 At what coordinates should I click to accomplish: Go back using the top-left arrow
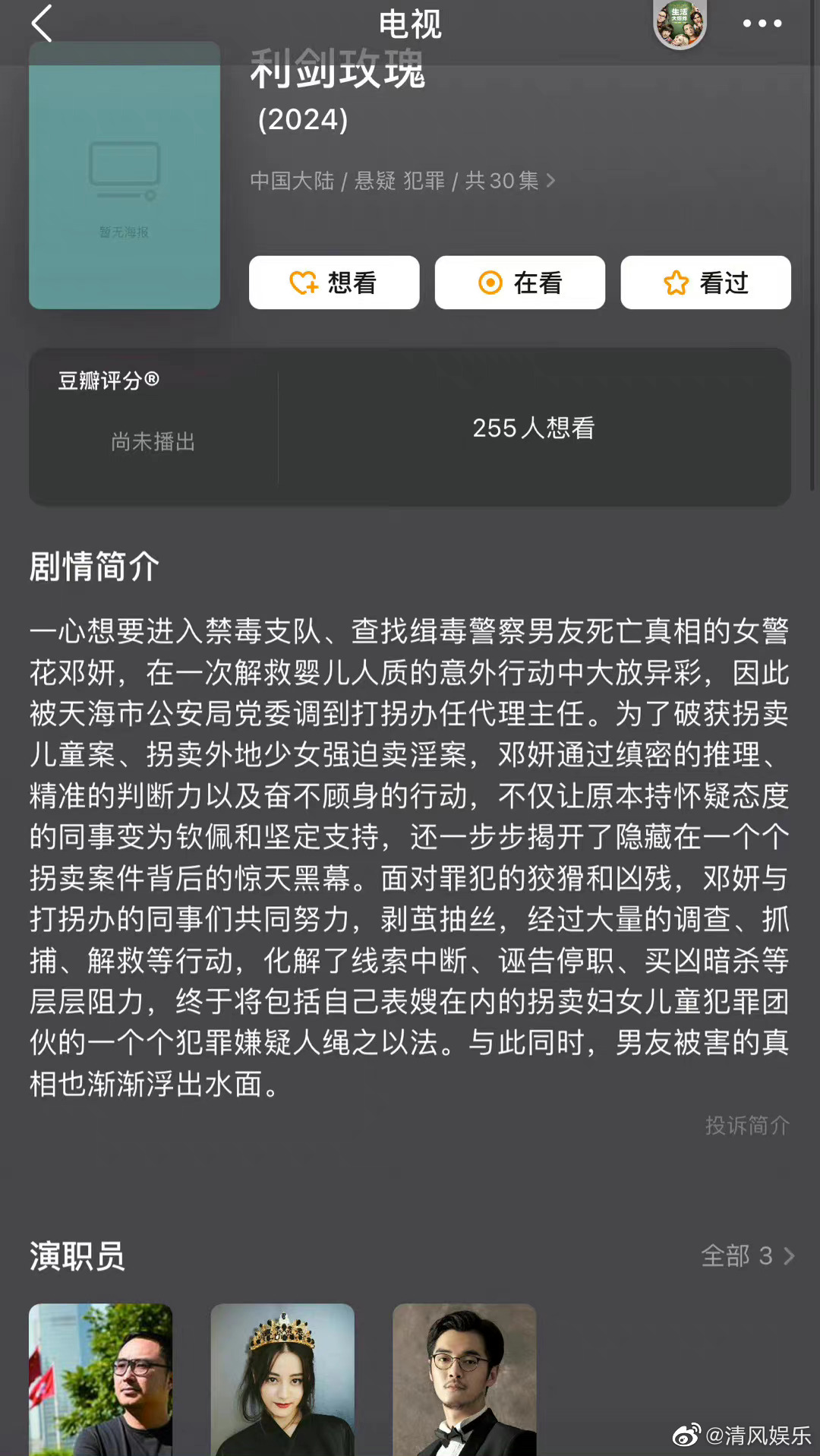coord(42,23)
